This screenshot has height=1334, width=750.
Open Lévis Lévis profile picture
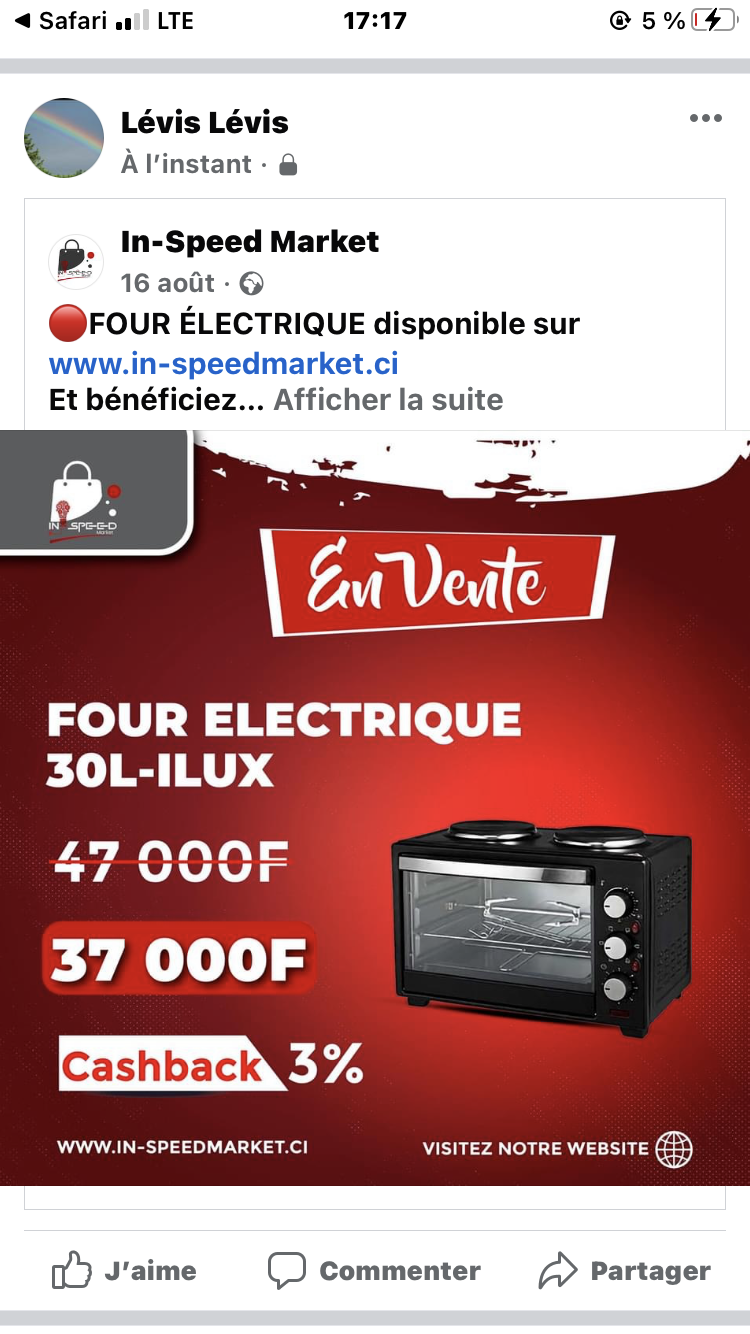64,138
